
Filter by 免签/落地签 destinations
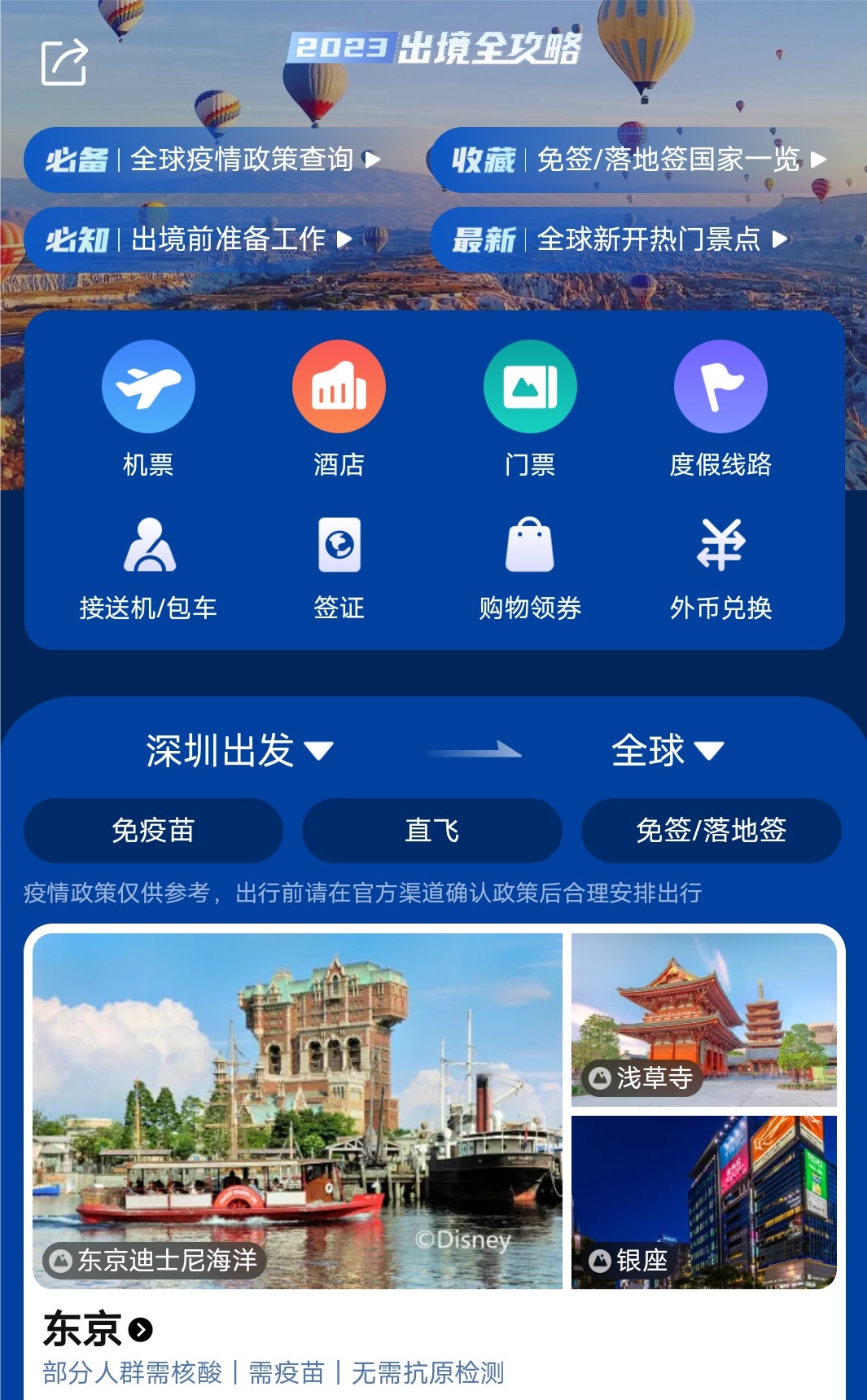point(711,831)
